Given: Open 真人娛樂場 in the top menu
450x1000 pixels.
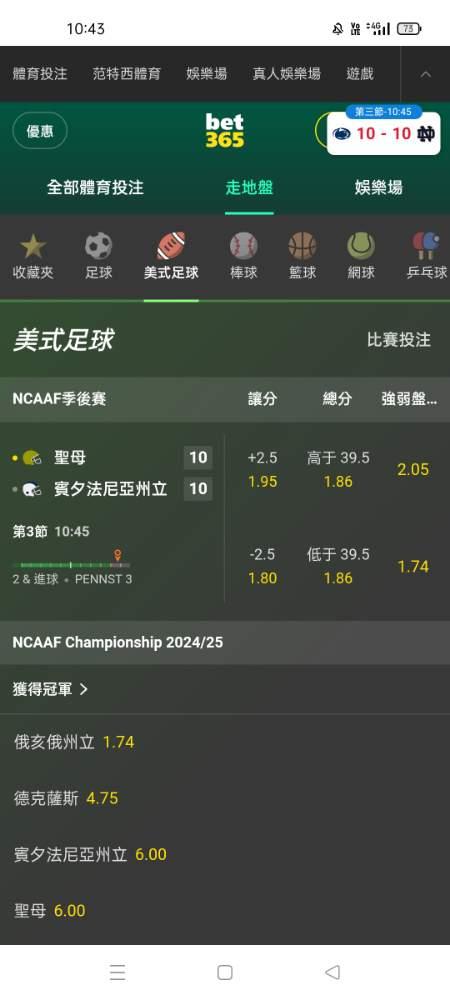Looking at the screenshot, I should point(286,74).
